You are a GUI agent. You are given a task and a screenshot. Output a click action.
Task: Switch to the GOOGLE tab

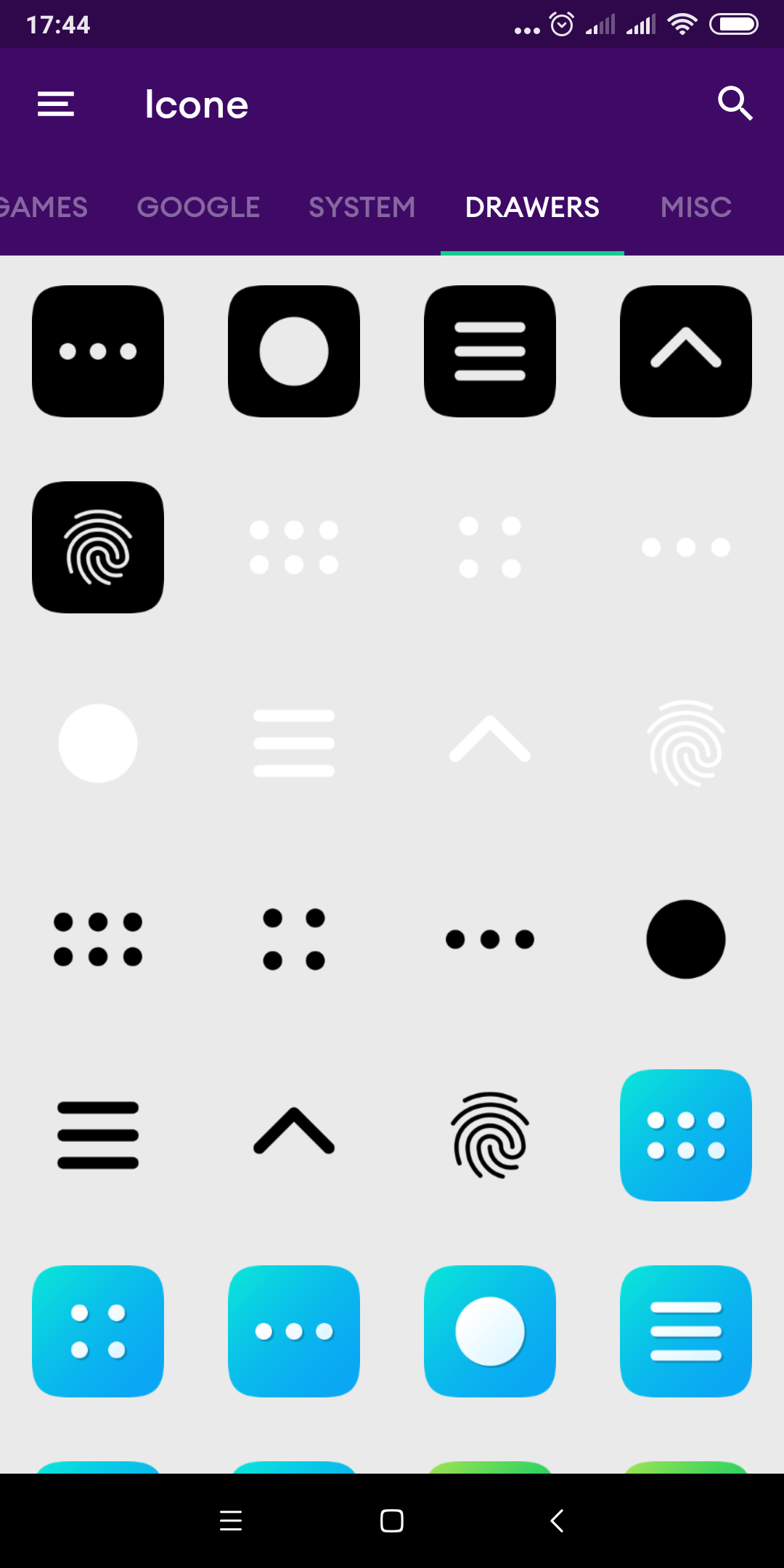coord(198,207)
